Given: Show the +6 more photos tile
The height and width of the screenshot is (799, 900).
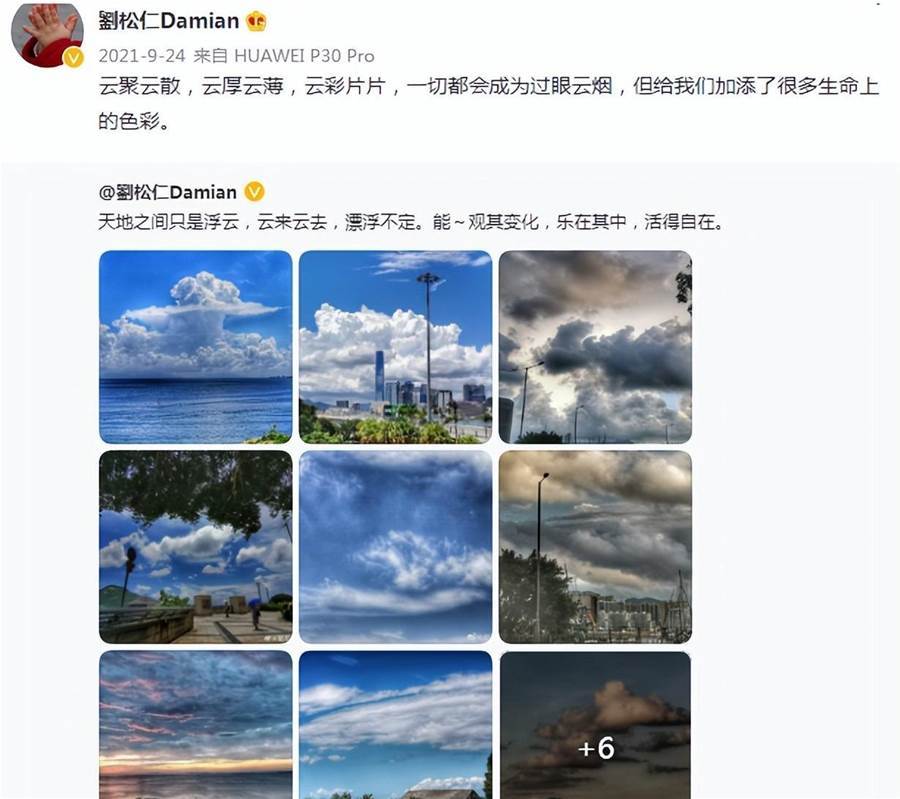Looking at the screenshot, I should coord(595,726).
